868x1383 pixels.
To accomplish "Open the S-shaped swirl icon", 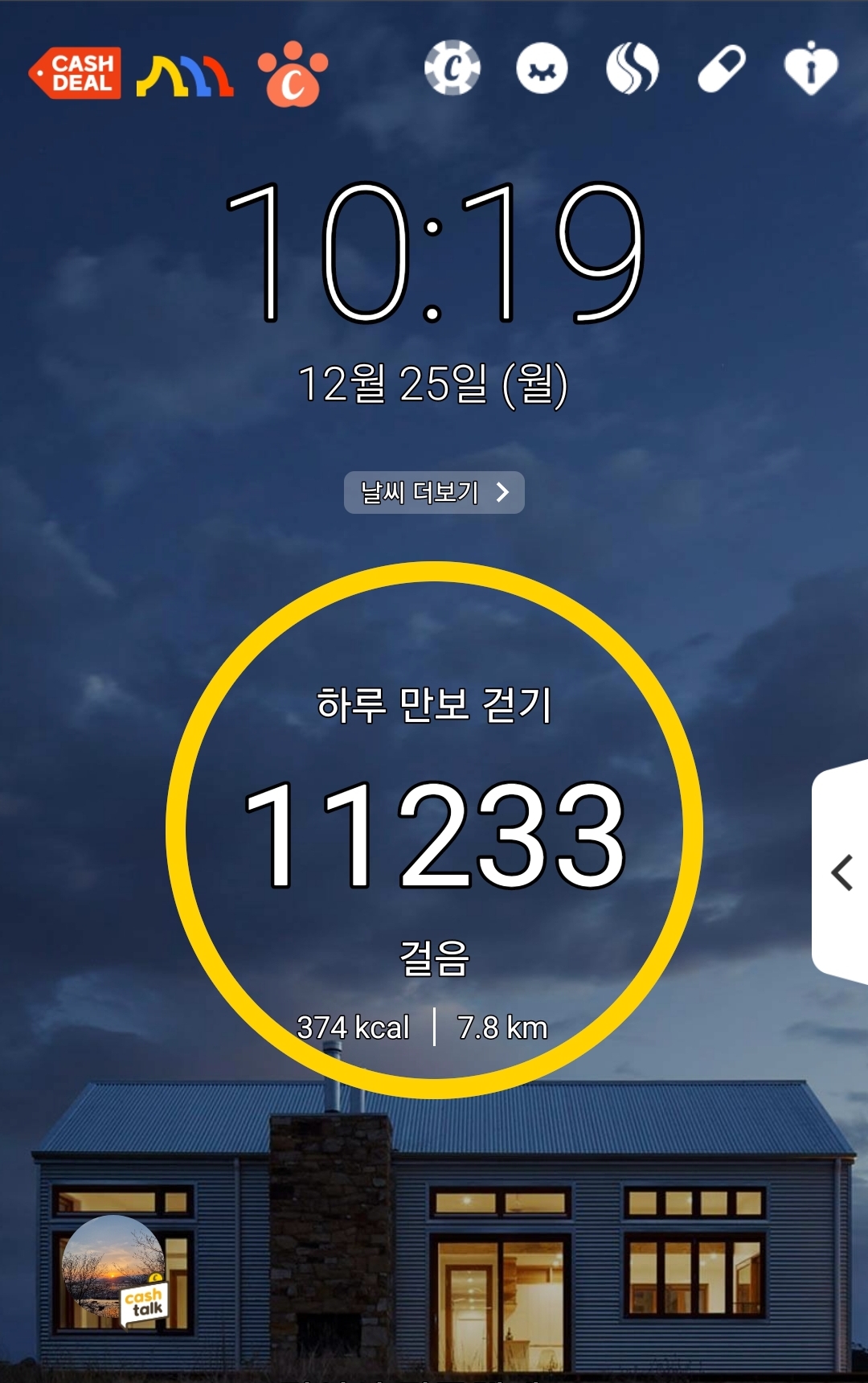I will 633,68.
